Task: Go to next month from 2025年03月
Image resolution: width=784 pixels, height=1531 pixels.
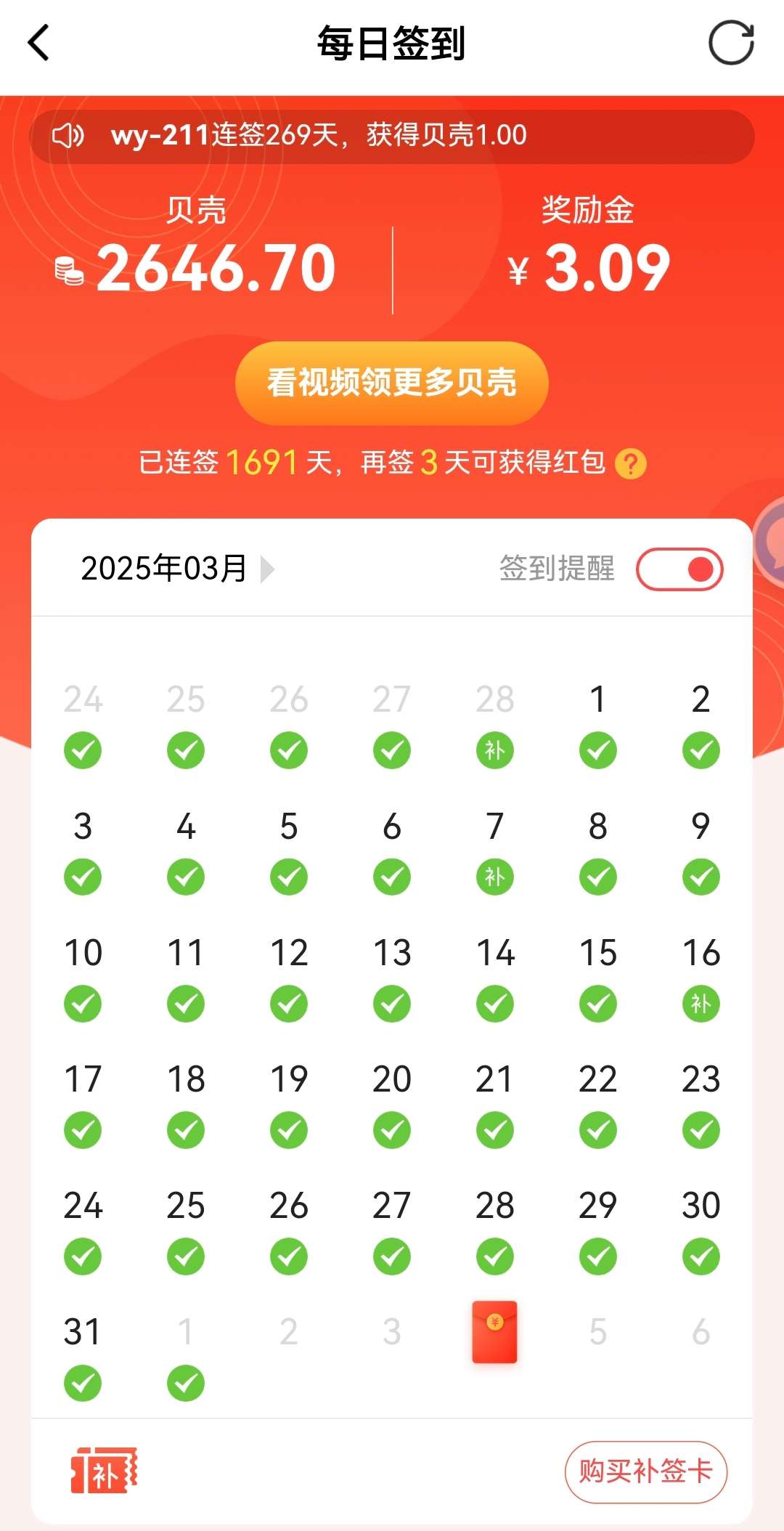Action: point(267,569)
